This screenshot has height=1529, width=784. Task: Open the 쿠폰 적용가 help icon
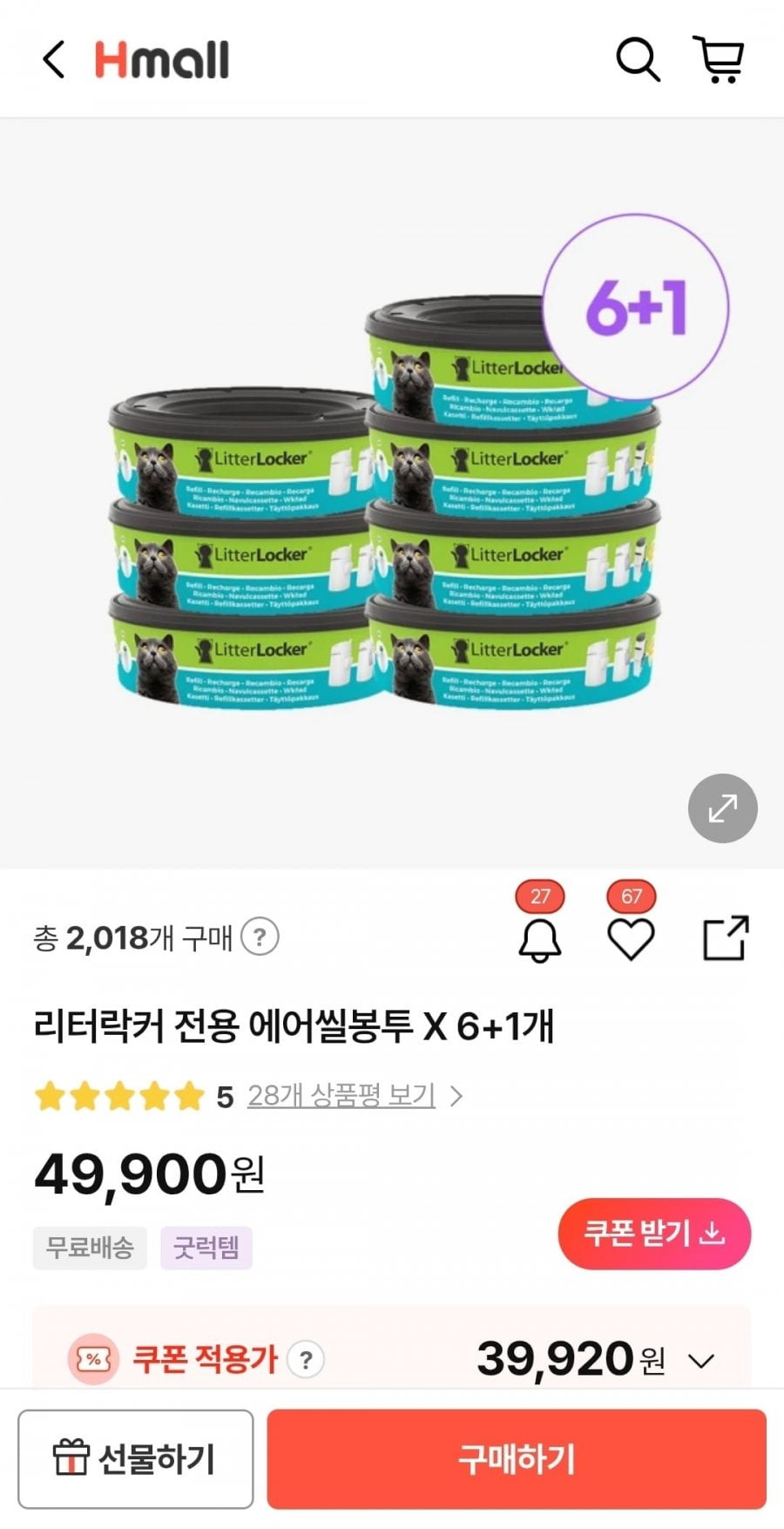(306, 1359)
